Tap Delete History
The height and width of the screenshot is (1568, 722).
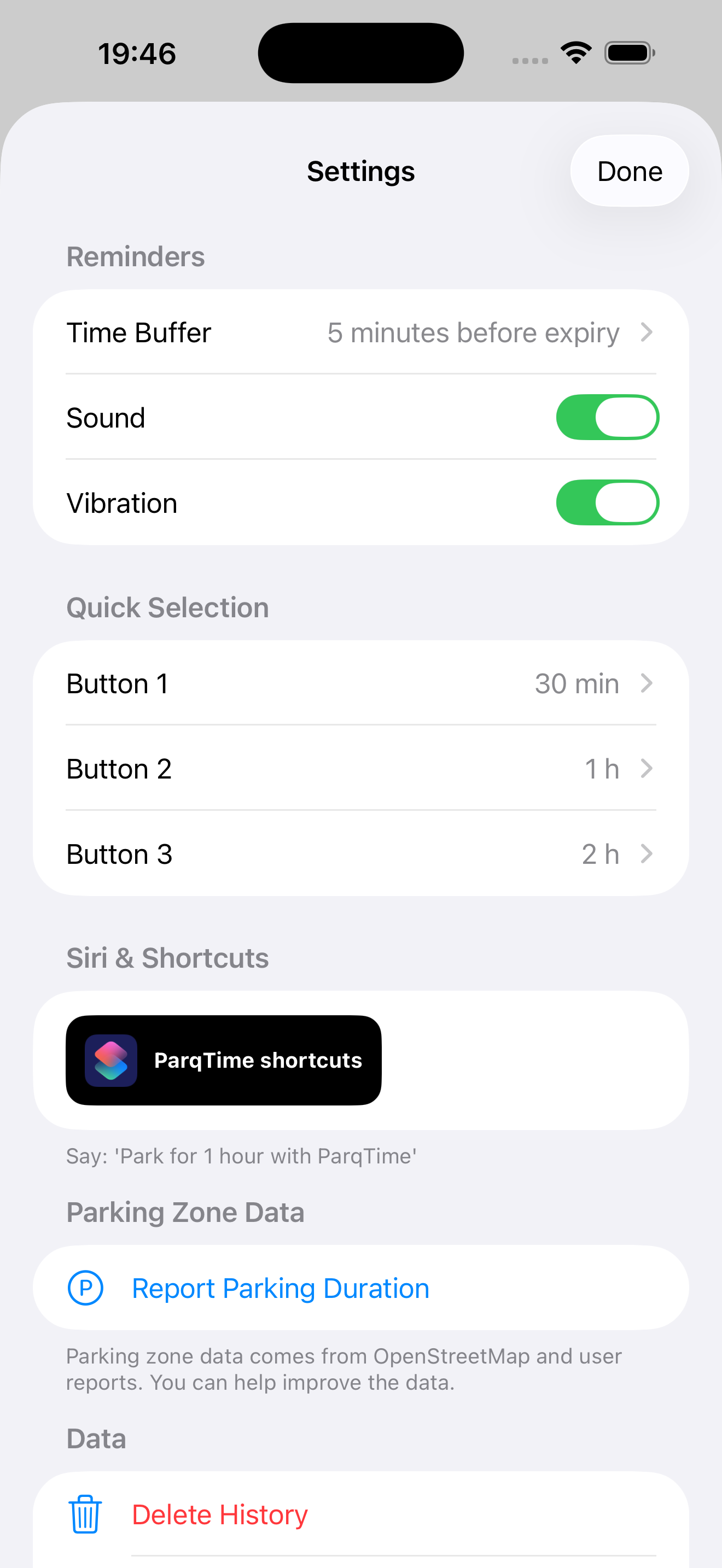coord(219,1514)
